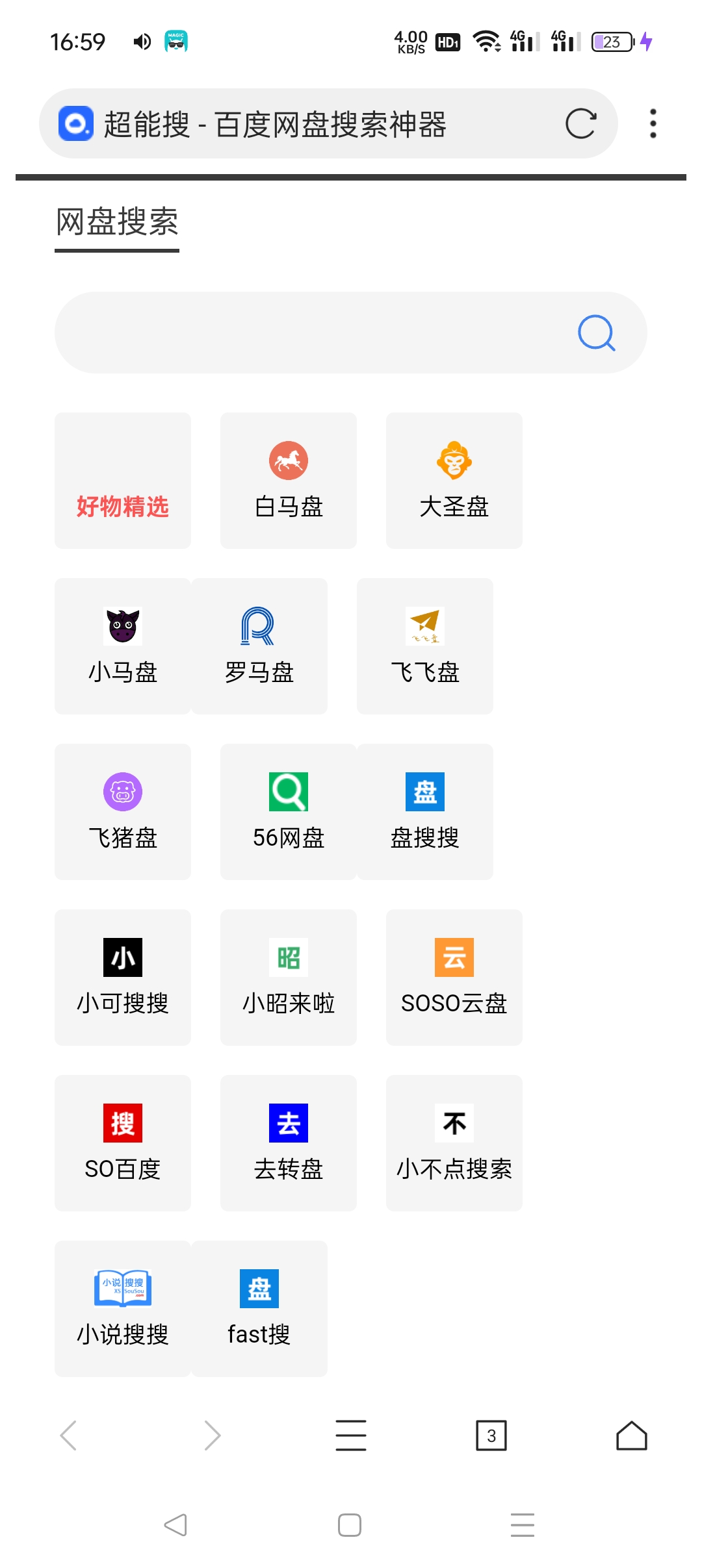
Task: Choose the 大圣盘 tile
Action: pos(454,481)
